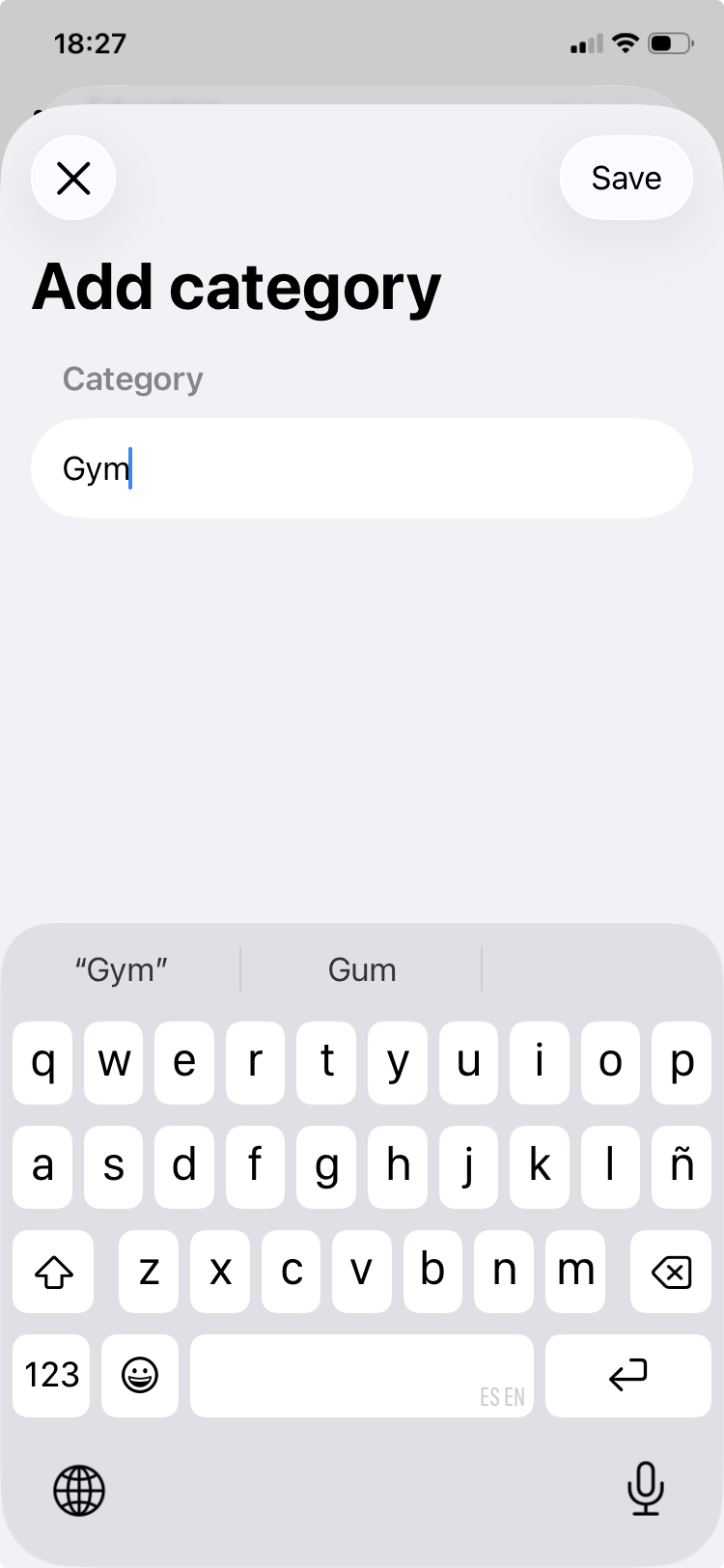Open the emoji keyboard
This screenshot has height=1568, width=724.
coord(140,1375)
